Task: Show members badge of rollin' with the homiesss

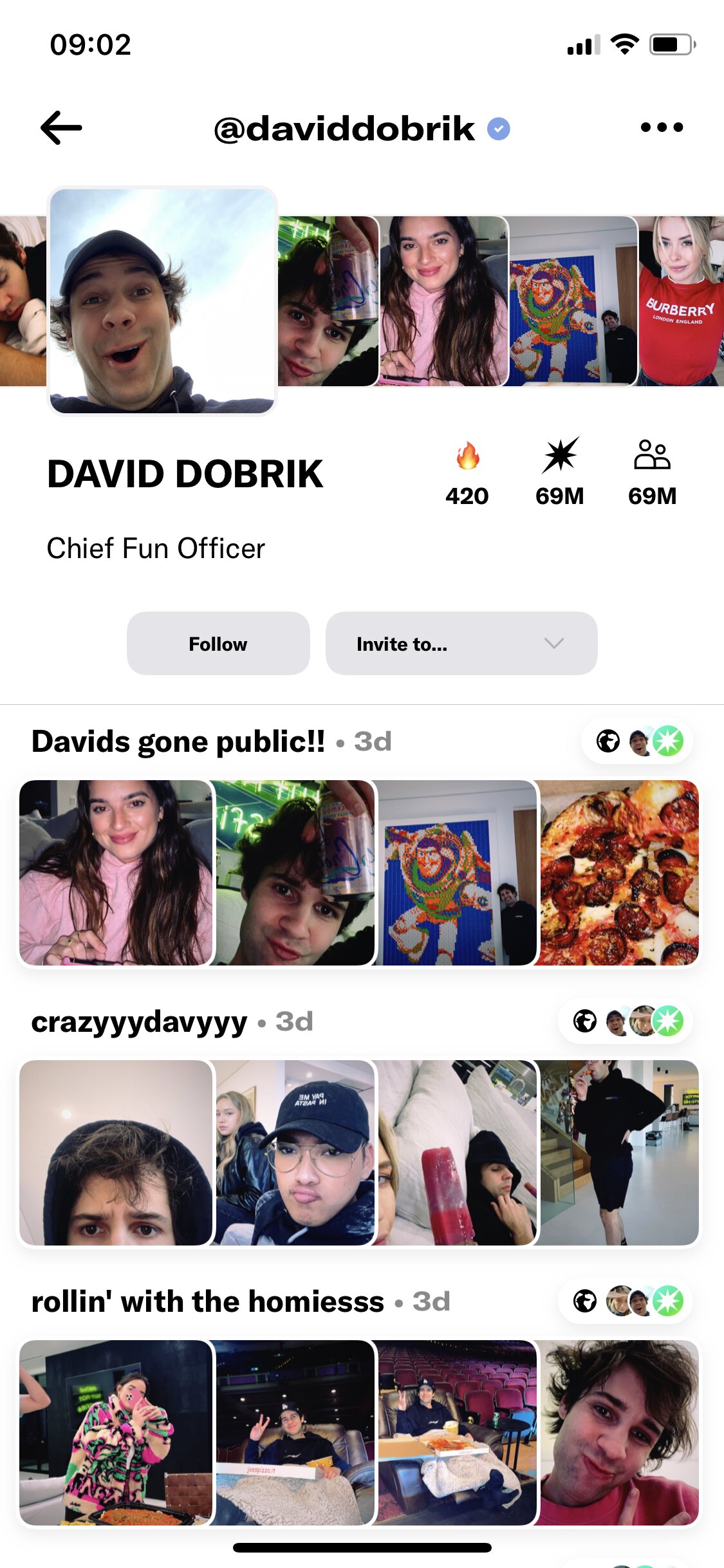Action: coord(626,1302)
